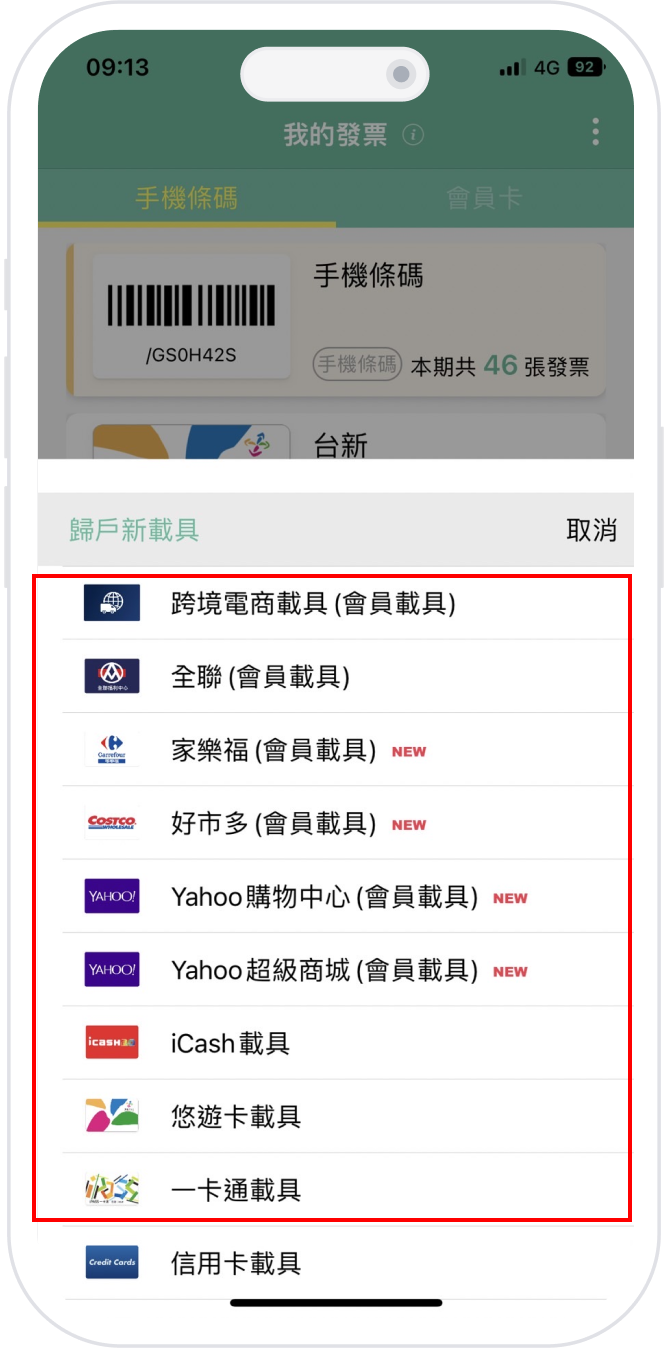Switch to the 手機條碼 tab
Viewport: 664px width, 1348px height.
(187, 198)
